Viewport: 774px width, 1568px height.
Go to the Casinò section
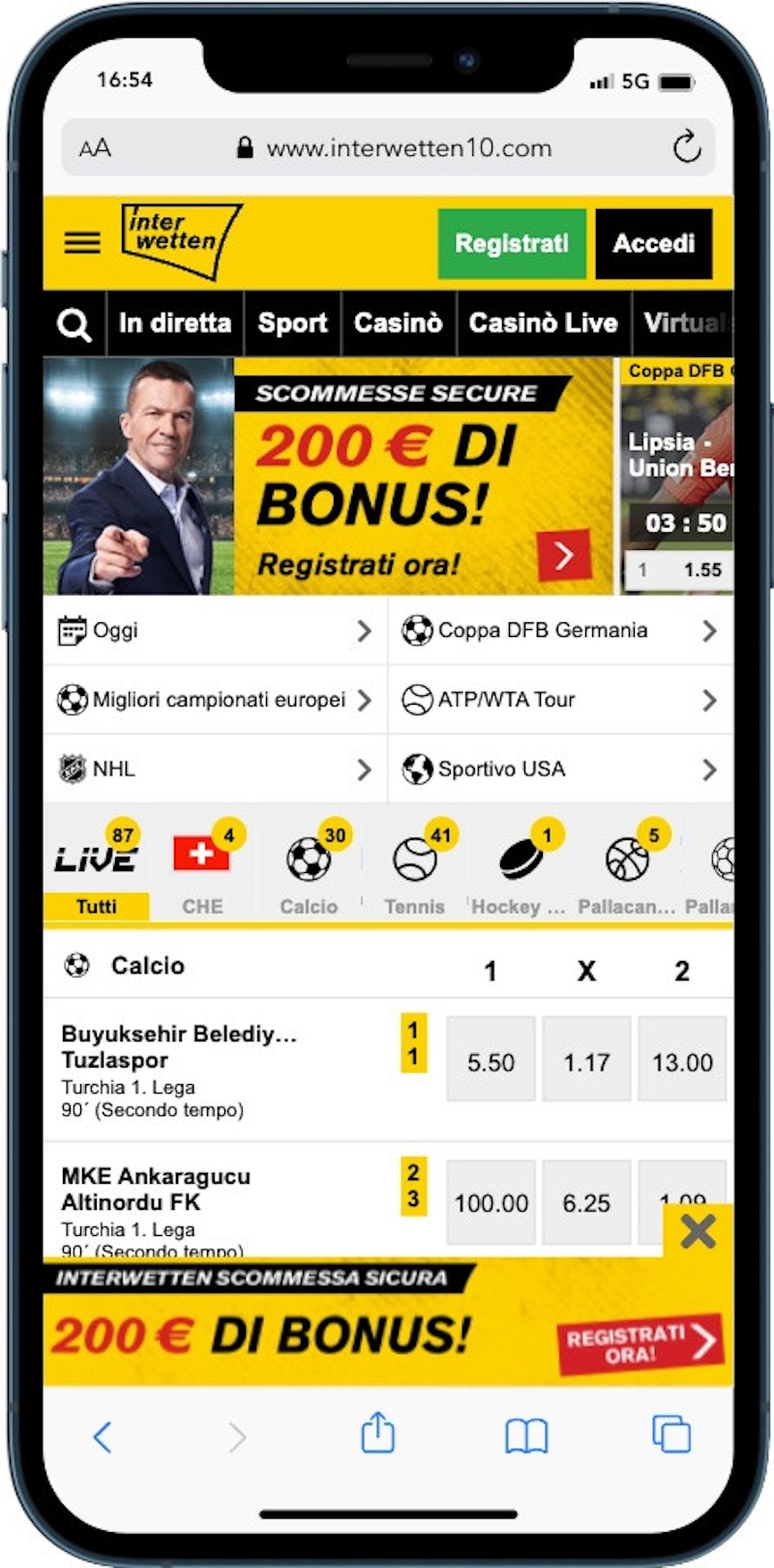click(398, 323)
